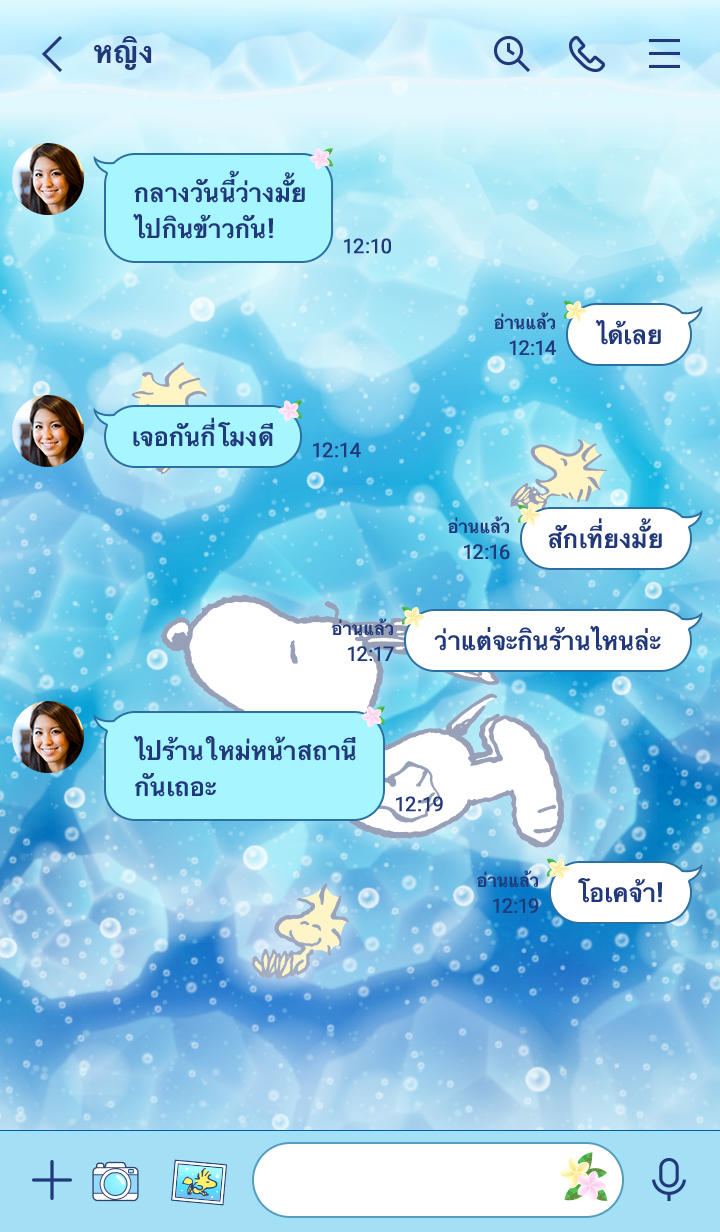Launch the camera to take a photo
The height and width of the screenshot is (1232, 720).
tap(115, 1181)
